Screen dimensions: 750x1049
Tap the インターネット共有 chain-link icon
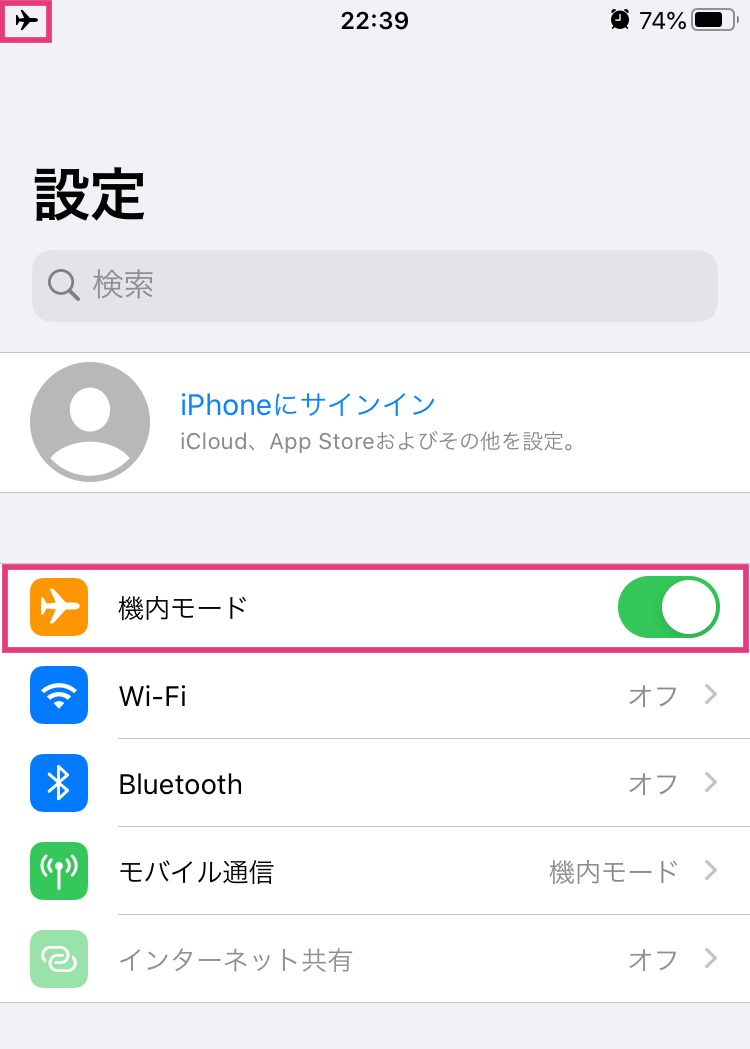(x=58, y=959)
